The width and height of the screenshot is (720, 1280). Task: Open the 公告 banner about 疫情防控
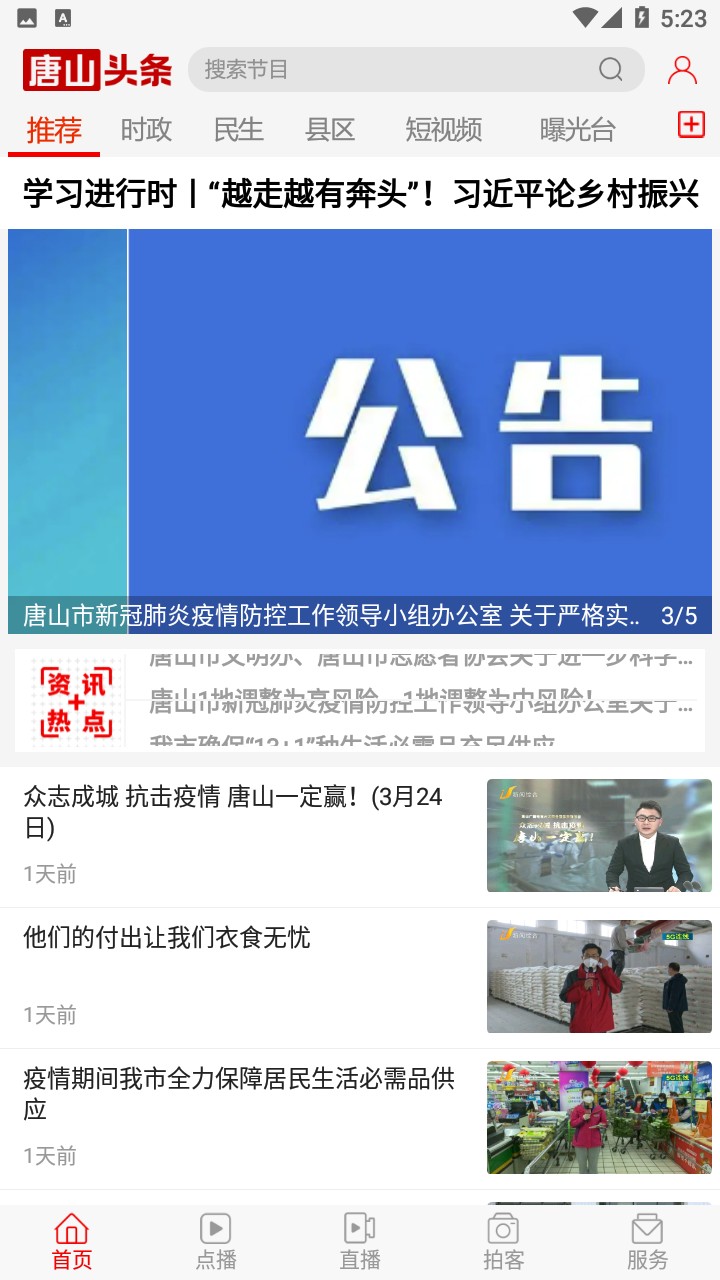[360, 430]
